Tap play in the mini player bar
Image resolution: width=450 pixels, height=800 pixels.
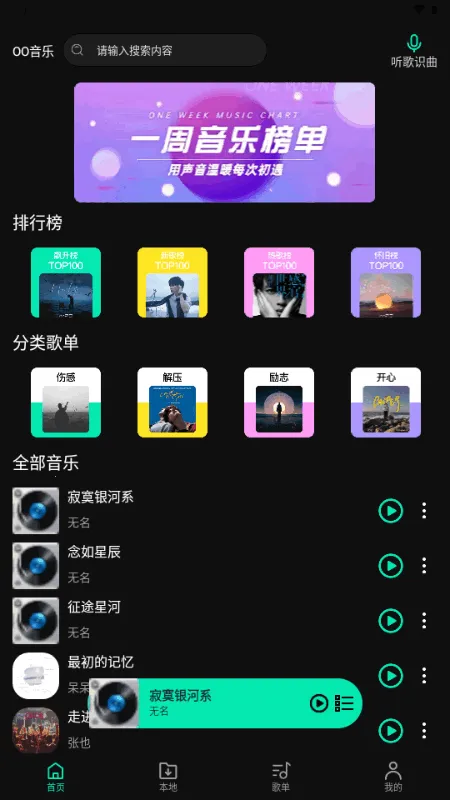point(319,703)
